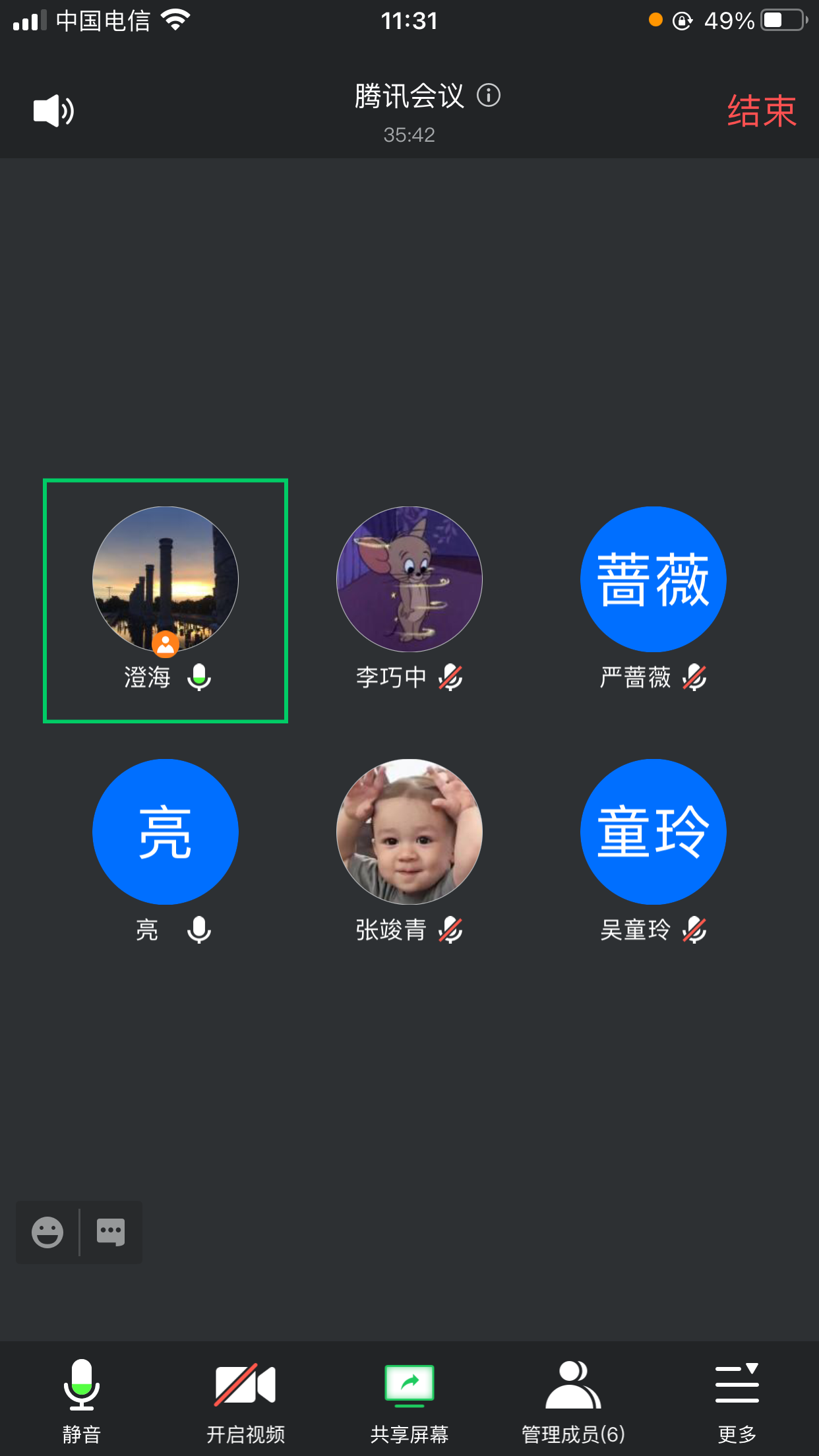This screenshot has height=1456, width=819.
Task: Select participant 李巧中's tile
Action: pos(409,580)
